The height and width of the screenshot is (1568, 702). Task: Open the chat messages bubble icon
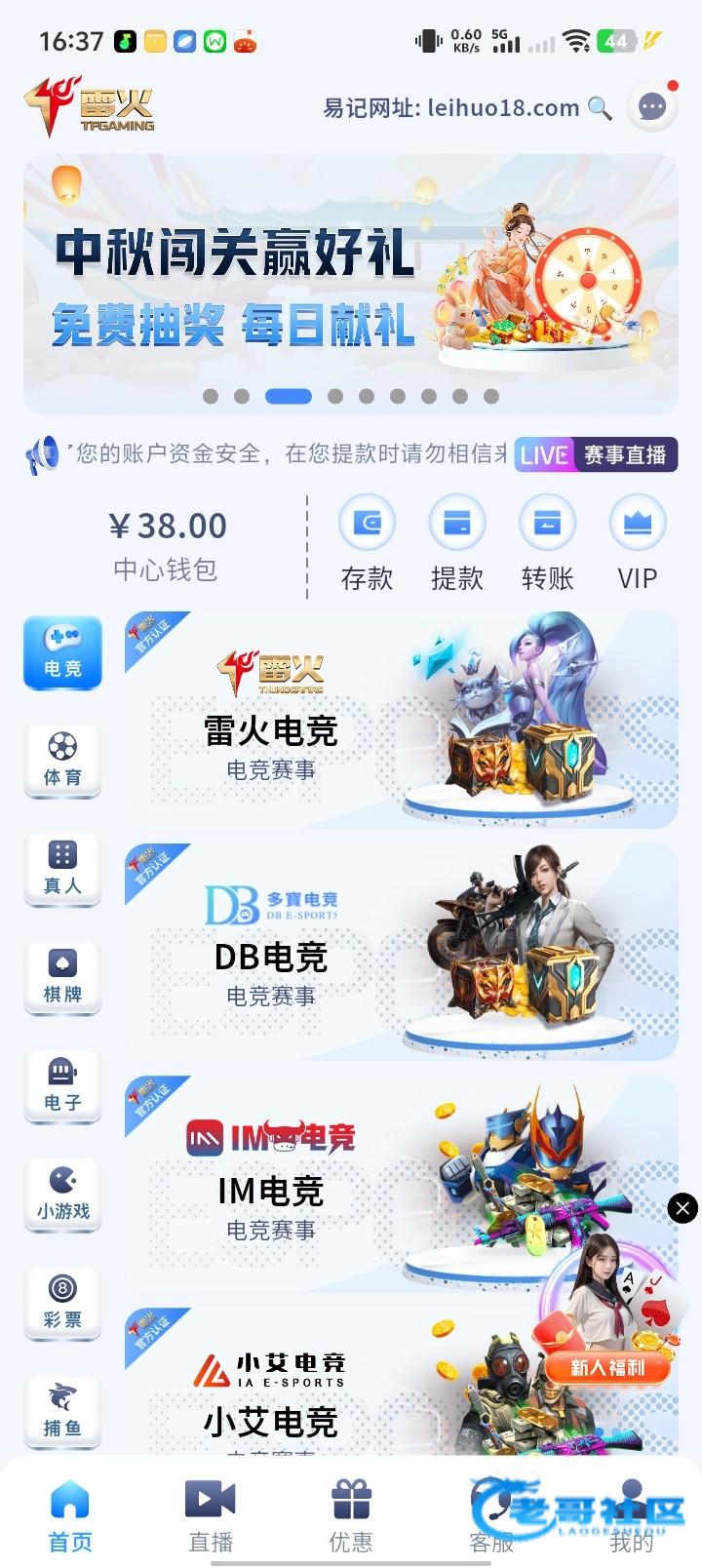[x=652, y=107]
